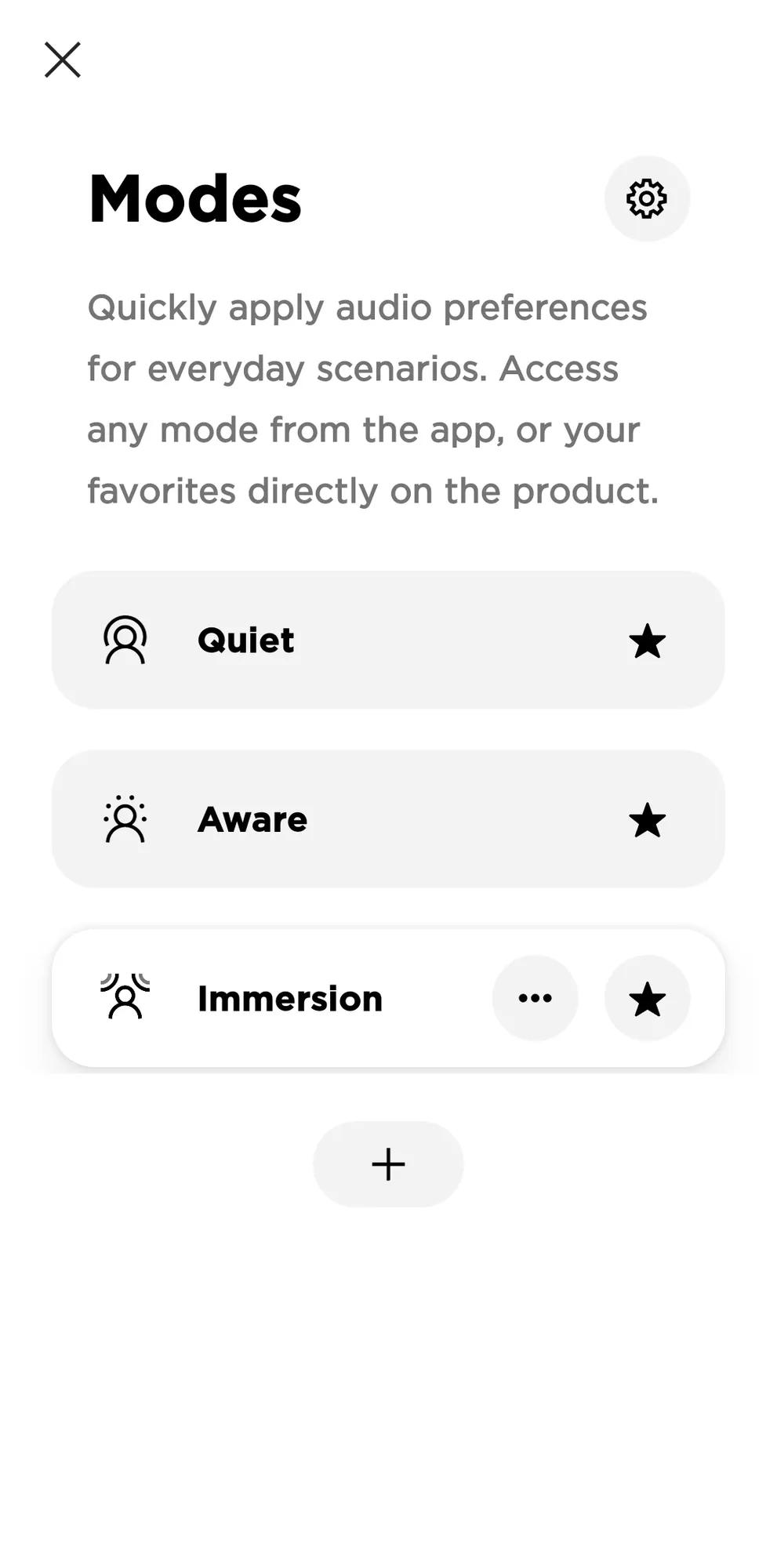Toggle favorite star for Quiet mode

click(x=647, y=641)
